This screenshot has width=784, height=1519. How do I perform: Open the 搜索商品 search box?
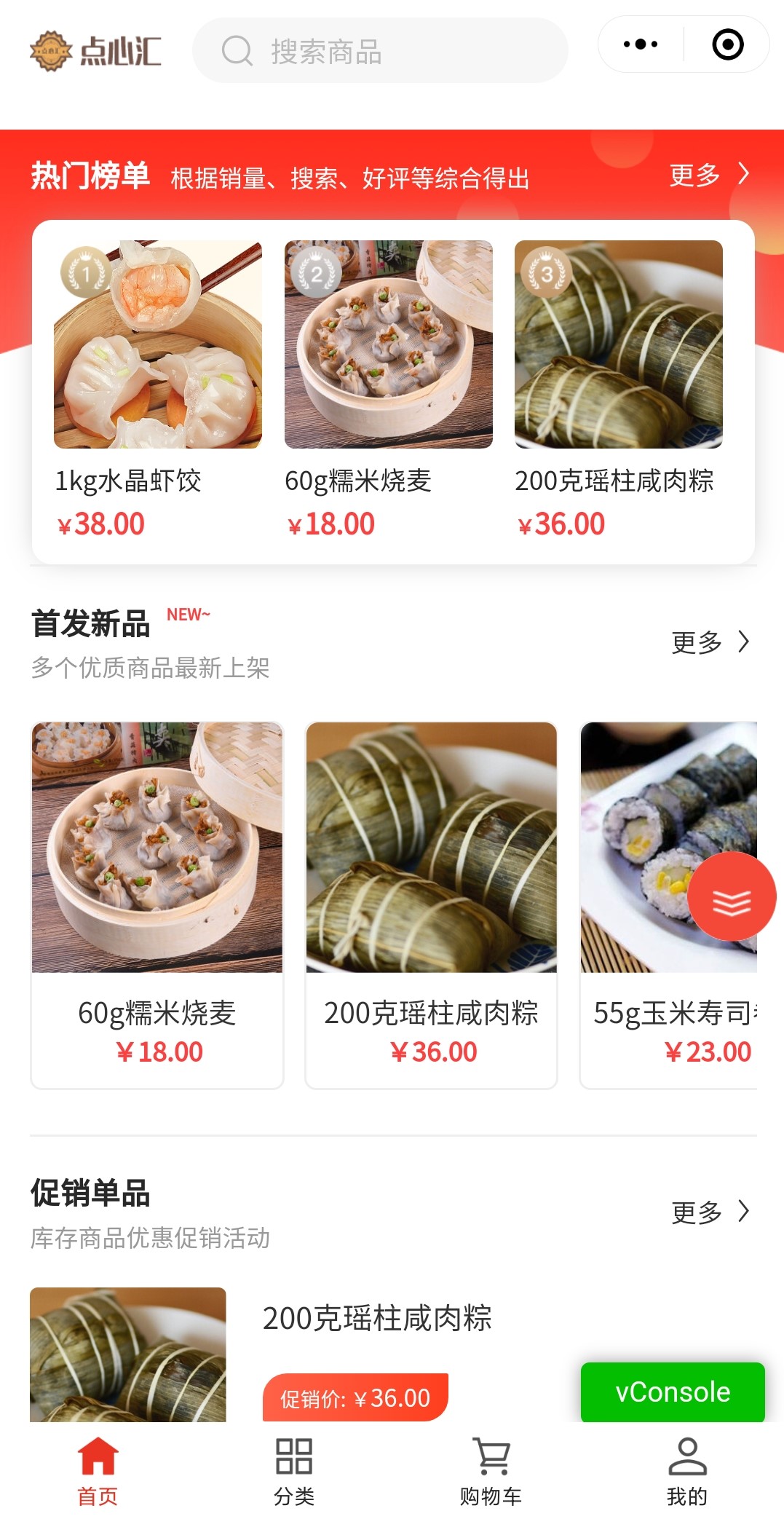pos(379,51)
